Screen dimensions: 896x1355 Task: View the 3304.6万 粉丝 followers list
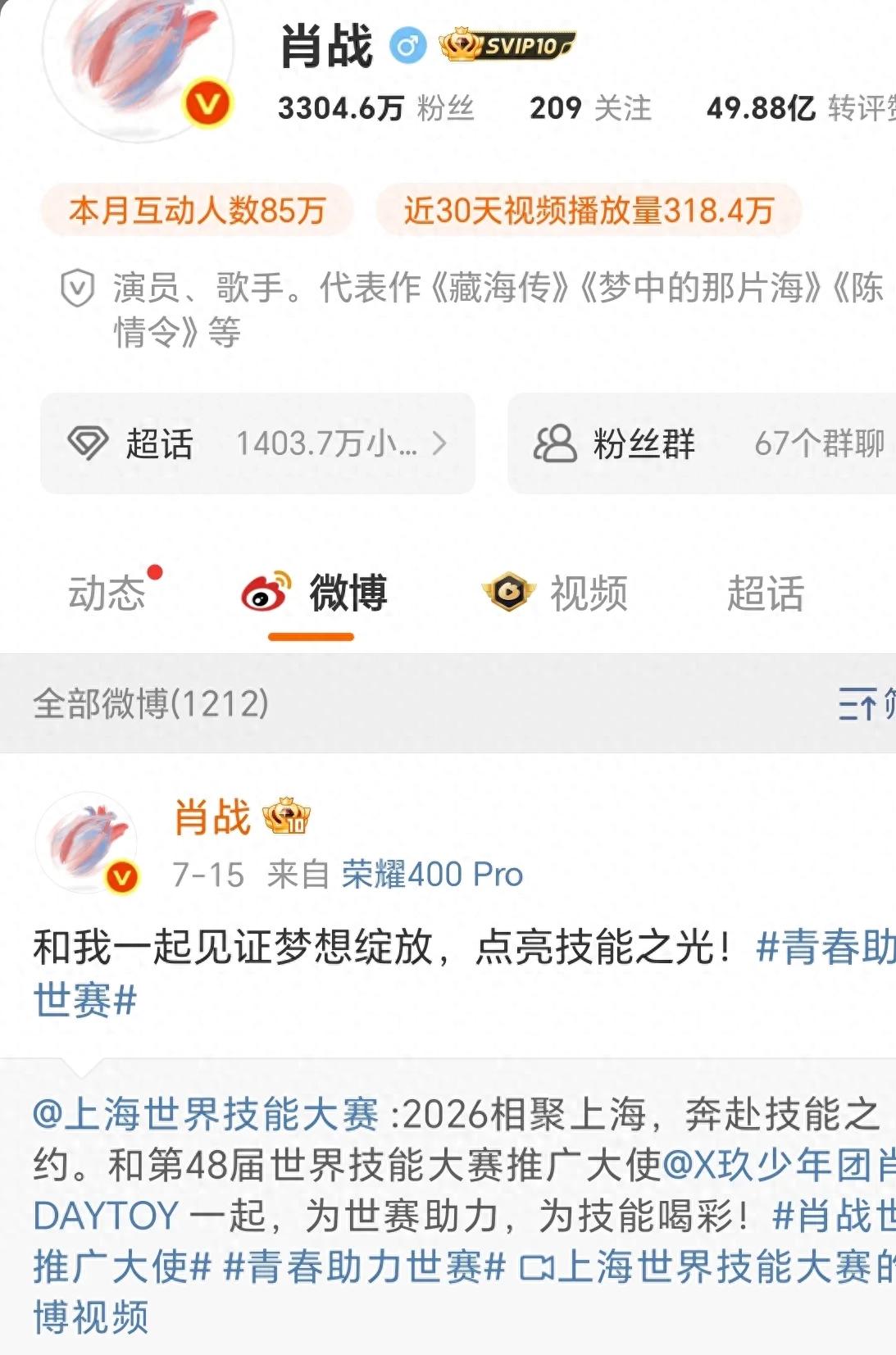pos(375,108)
